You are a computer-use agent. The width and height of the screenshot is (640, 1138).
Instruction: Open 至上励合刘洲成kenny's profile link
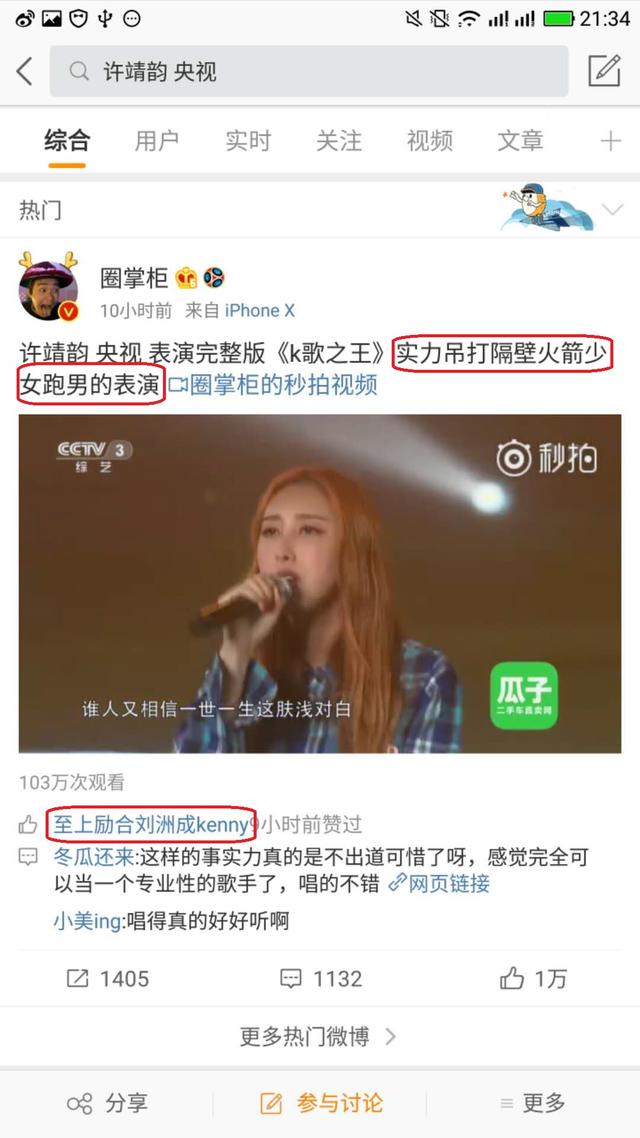(x=151, y=824)
